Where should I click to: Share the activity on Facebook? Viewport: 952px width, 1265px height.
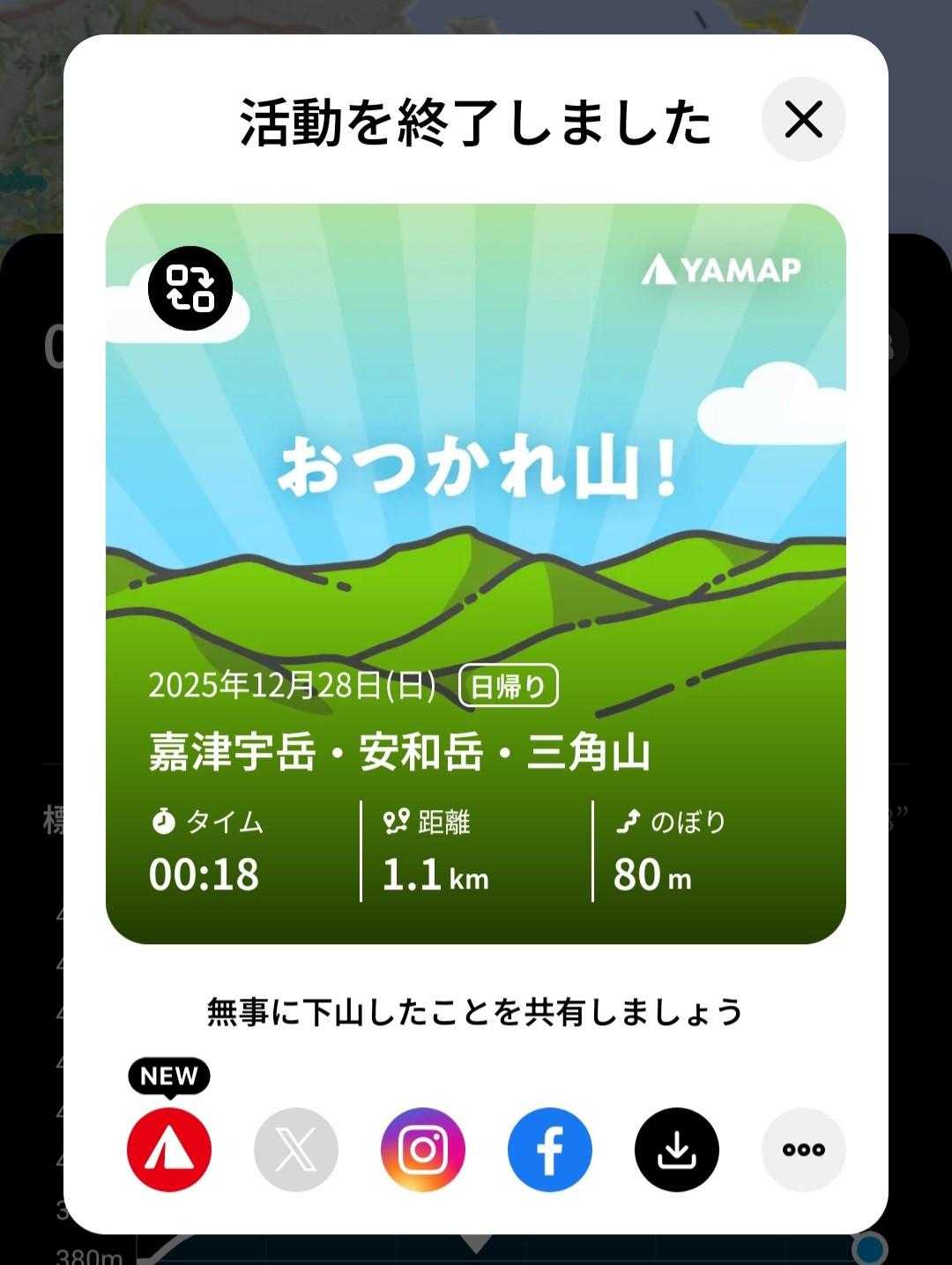tap(550, 1150)
